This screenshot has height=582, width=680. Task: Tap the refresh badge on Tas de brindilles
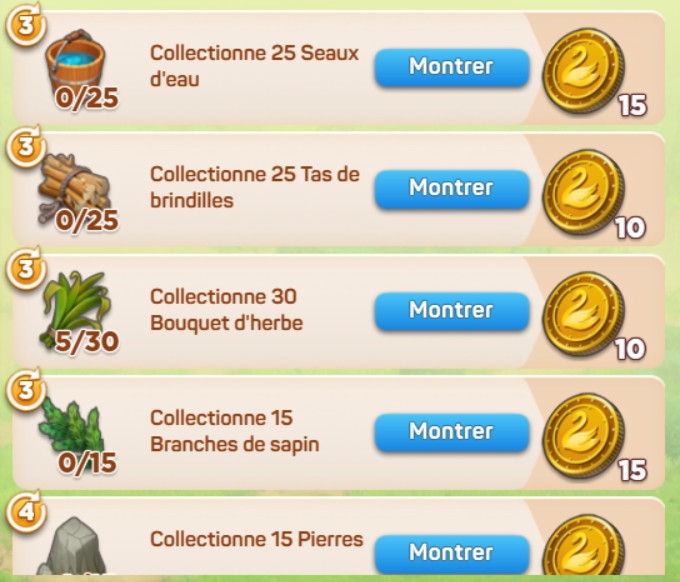(x=26, y=147)
